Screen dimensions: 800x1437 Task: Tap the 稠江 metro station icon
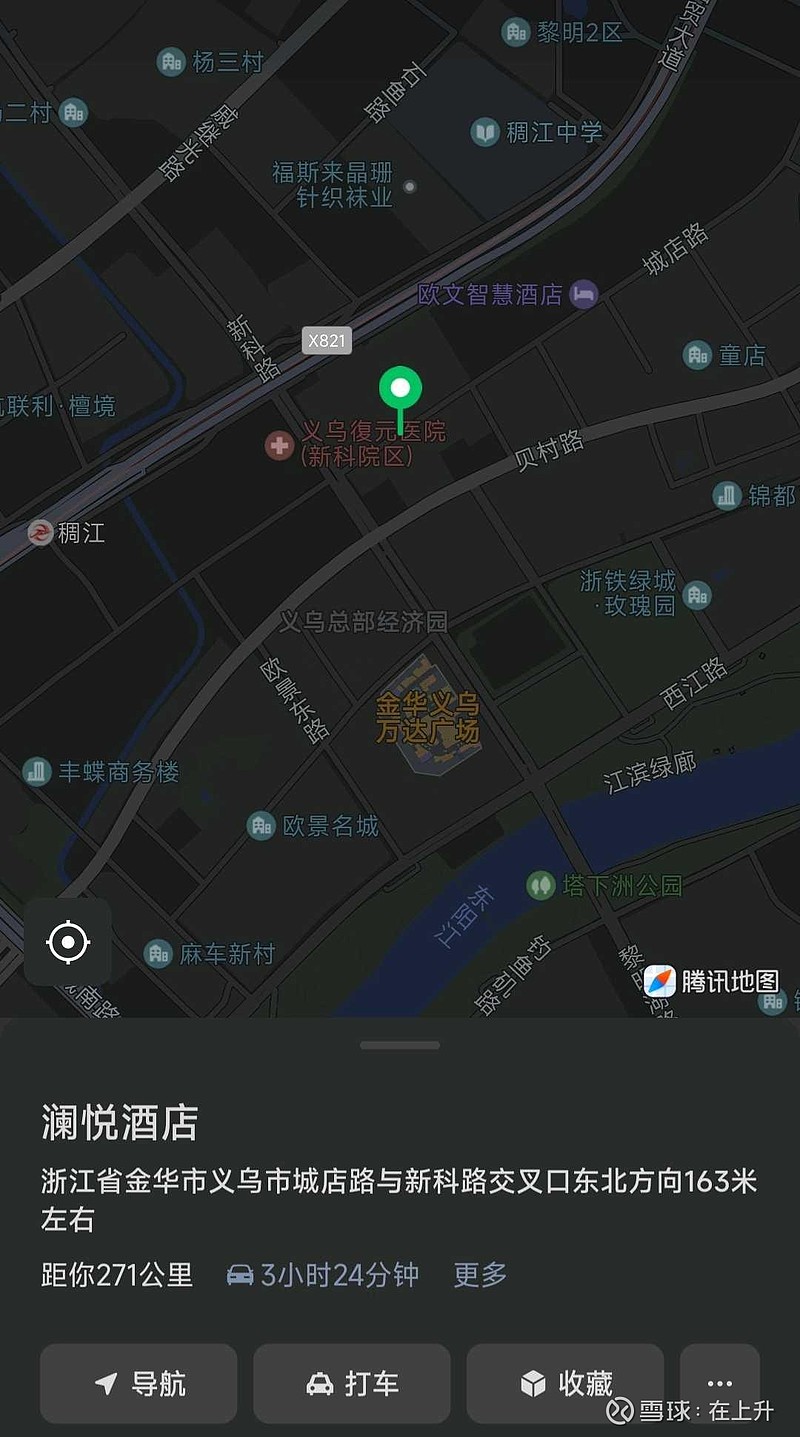click(x=39, y=533)
